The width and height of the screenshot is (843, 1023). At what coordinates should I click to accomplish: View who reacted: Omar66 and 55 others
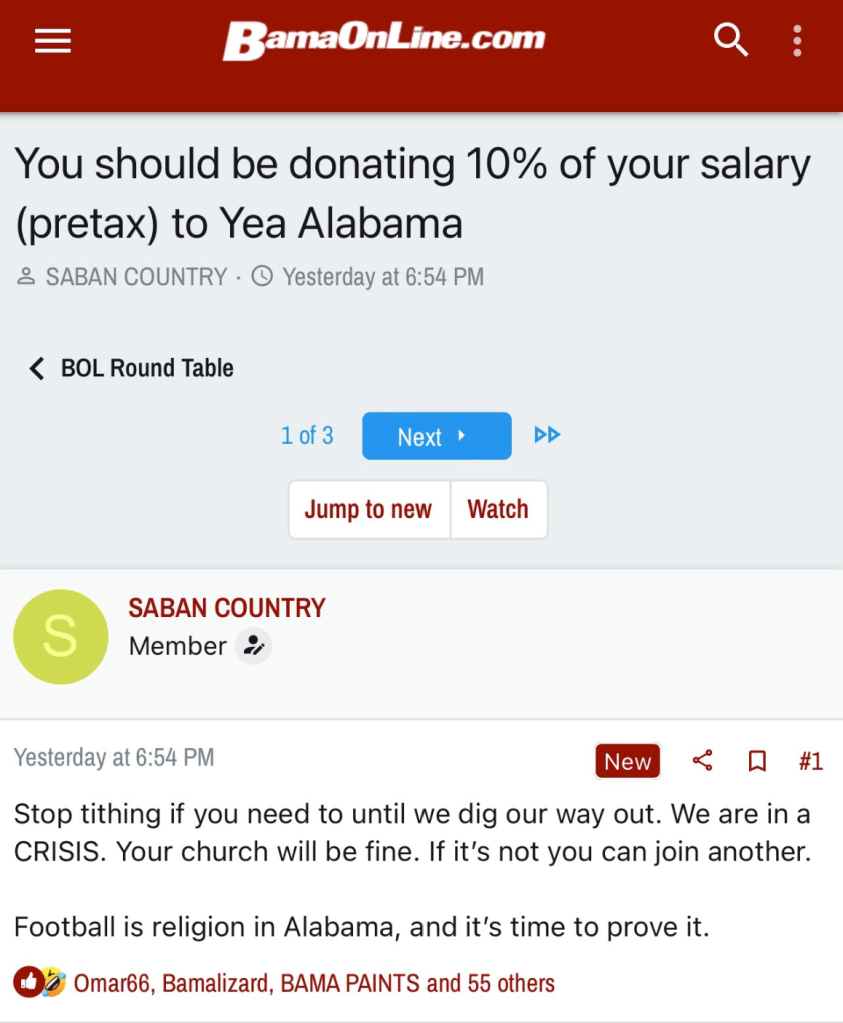[x=314, y=983]
